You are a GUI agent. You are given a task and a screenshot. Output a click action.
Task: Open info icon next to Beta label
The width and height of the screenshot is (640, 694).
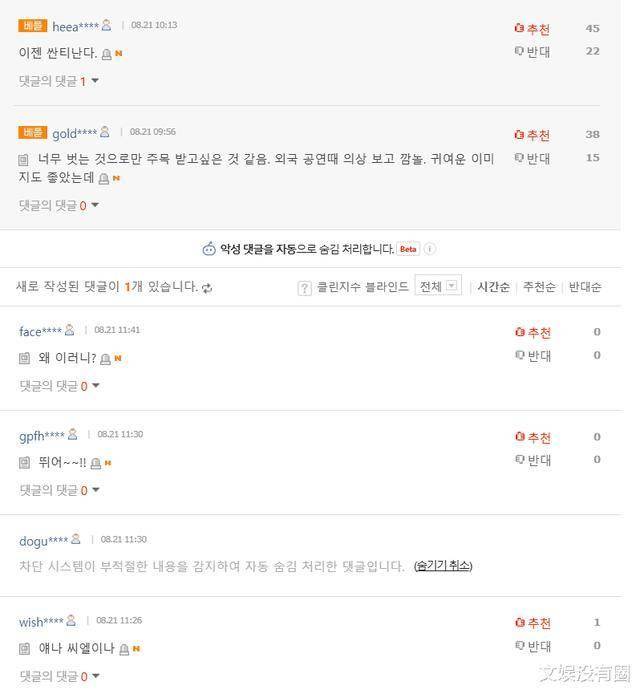[x=430, y=249]
